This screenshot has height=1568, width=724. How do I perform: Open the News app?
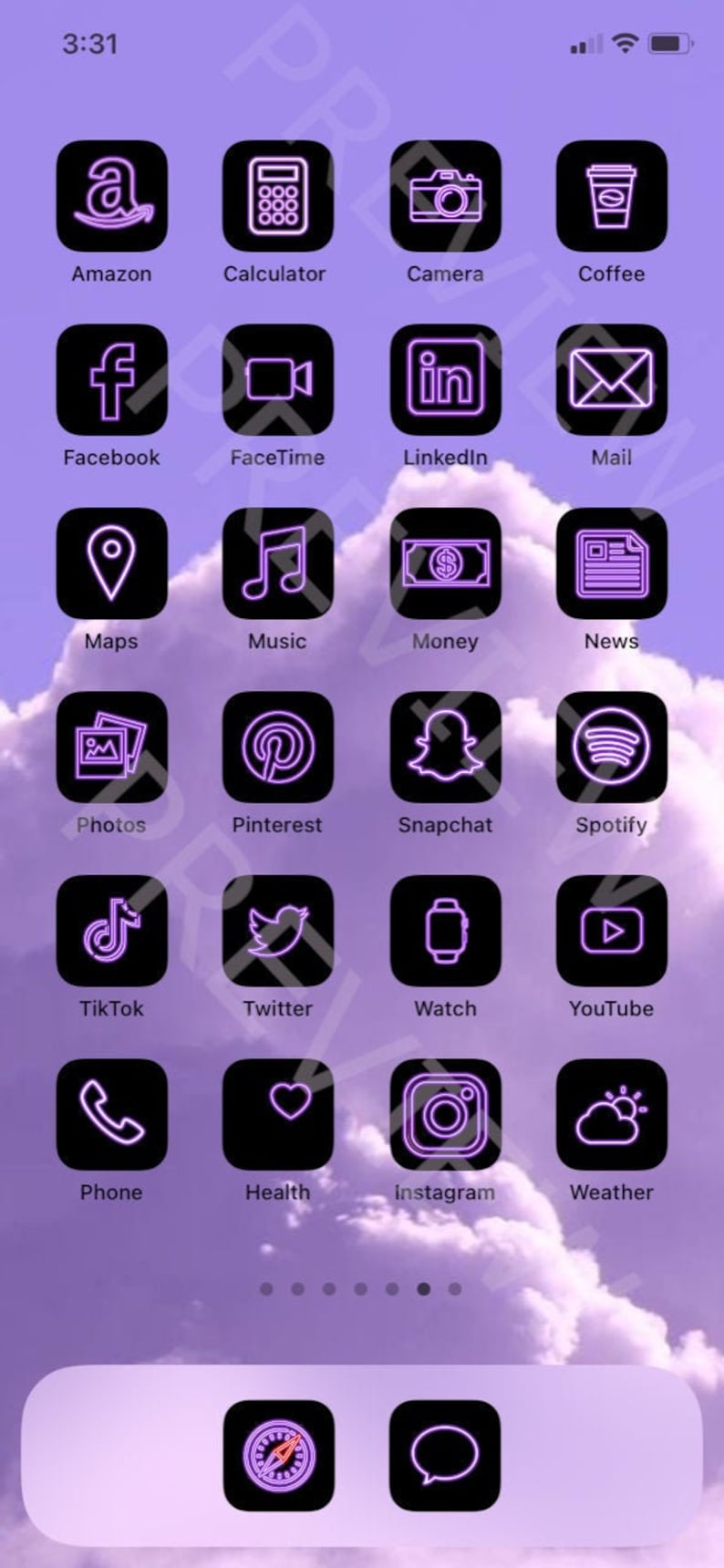tap(612, 564)
